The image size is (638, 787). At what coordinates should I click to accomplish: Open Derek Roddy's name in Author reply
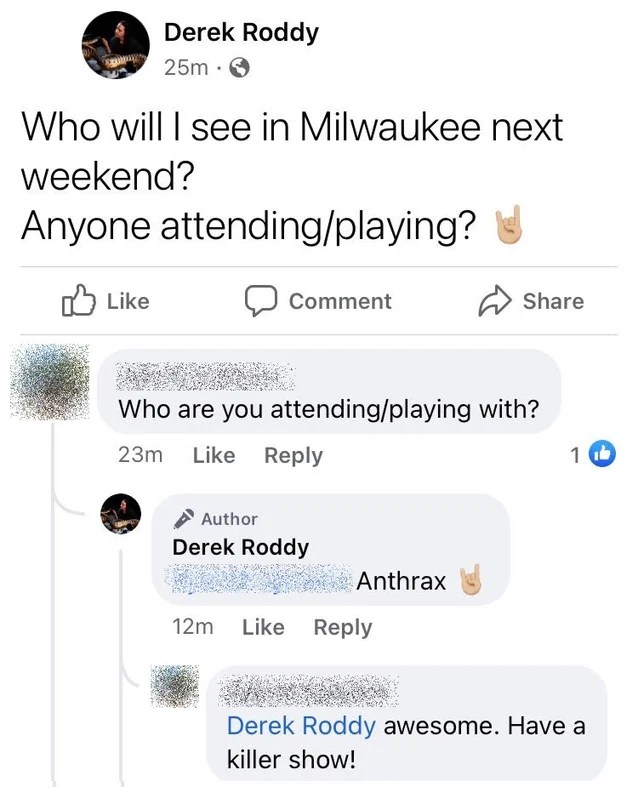[x=241, y=547]
